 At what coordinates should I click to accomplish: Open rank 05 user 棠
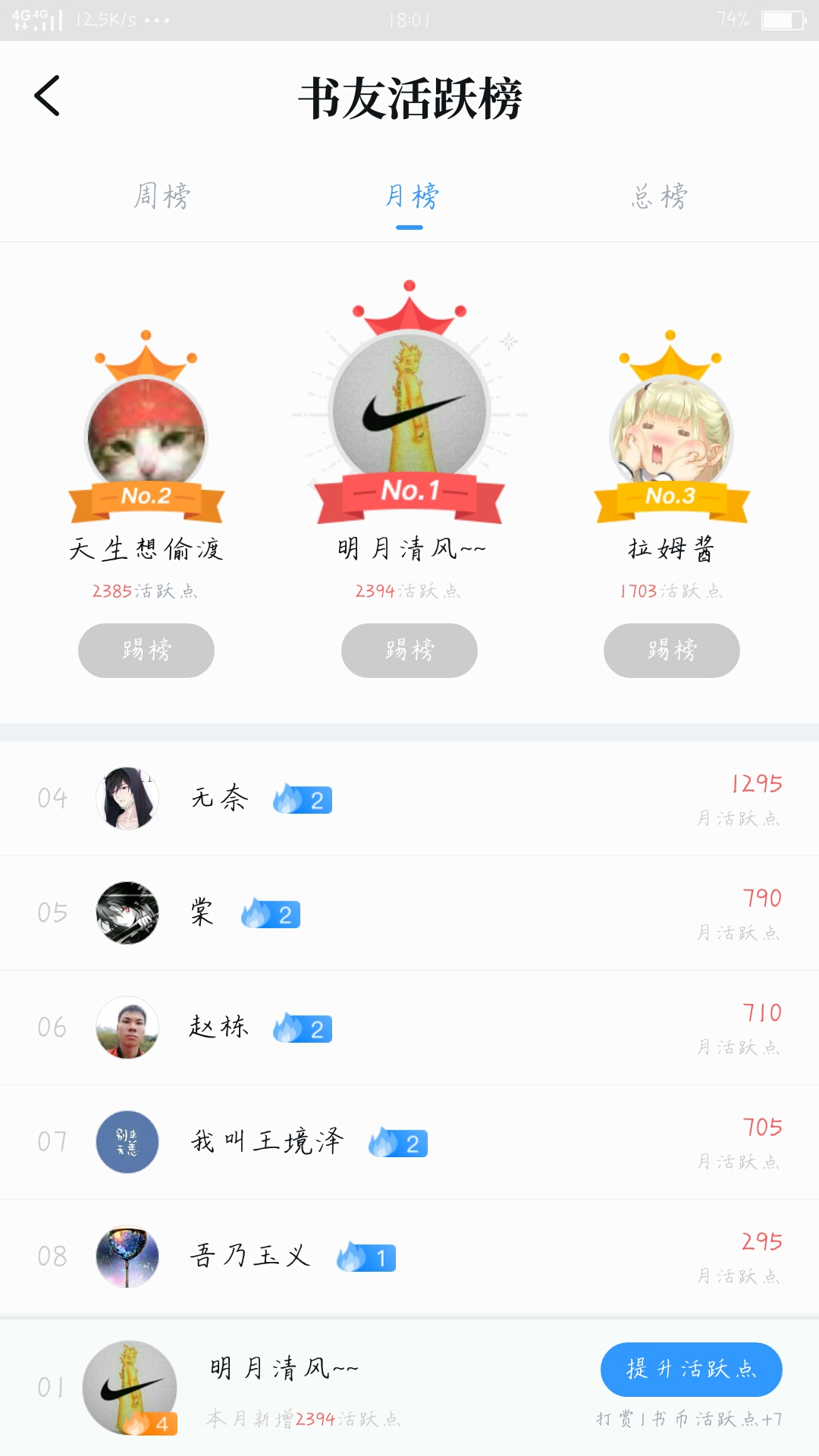409,913
